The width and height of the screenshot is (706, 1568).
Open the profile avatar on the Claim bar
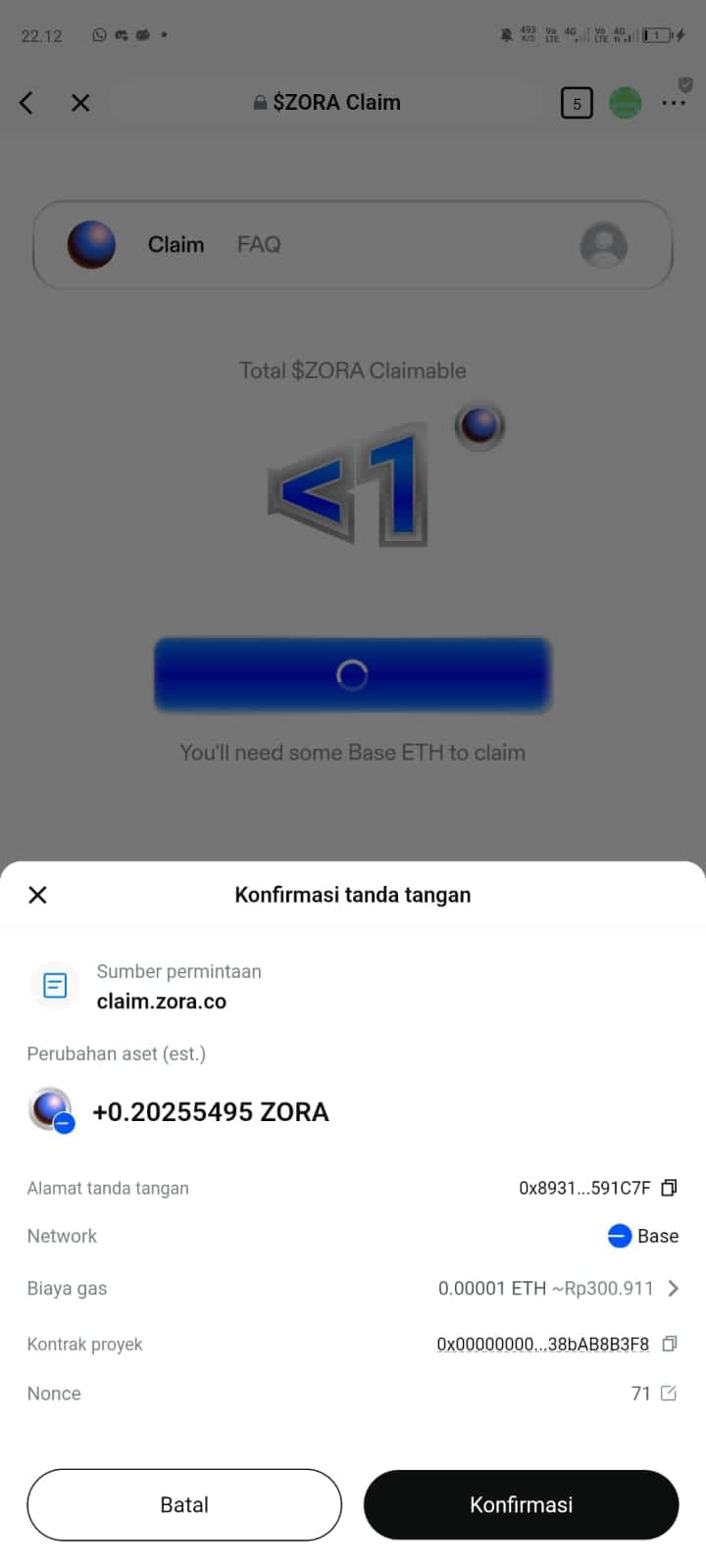tap(603, 245)
